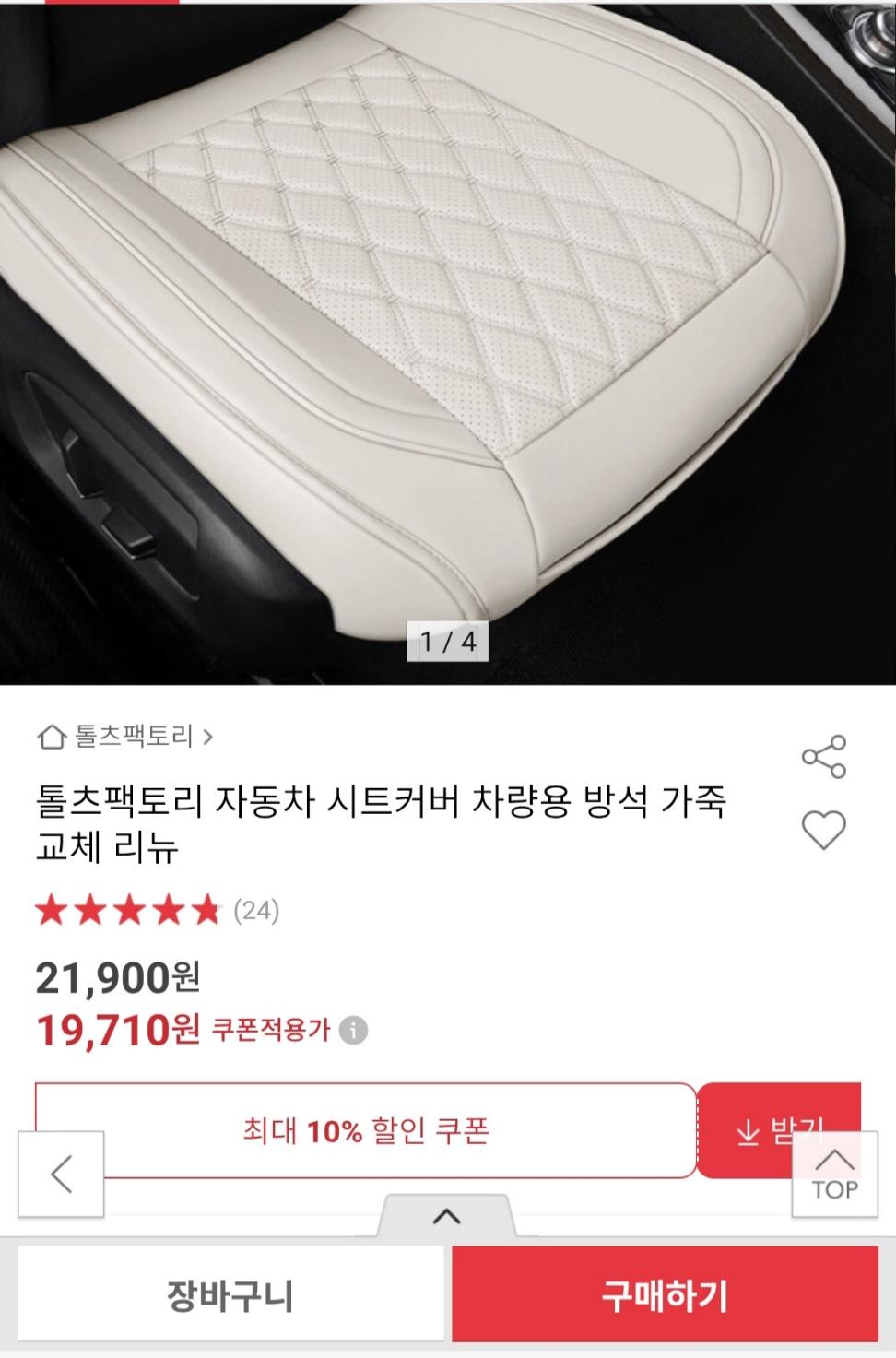Expand the purchase options panel
Screen dimensions: 896x1358
point(446,1217)
